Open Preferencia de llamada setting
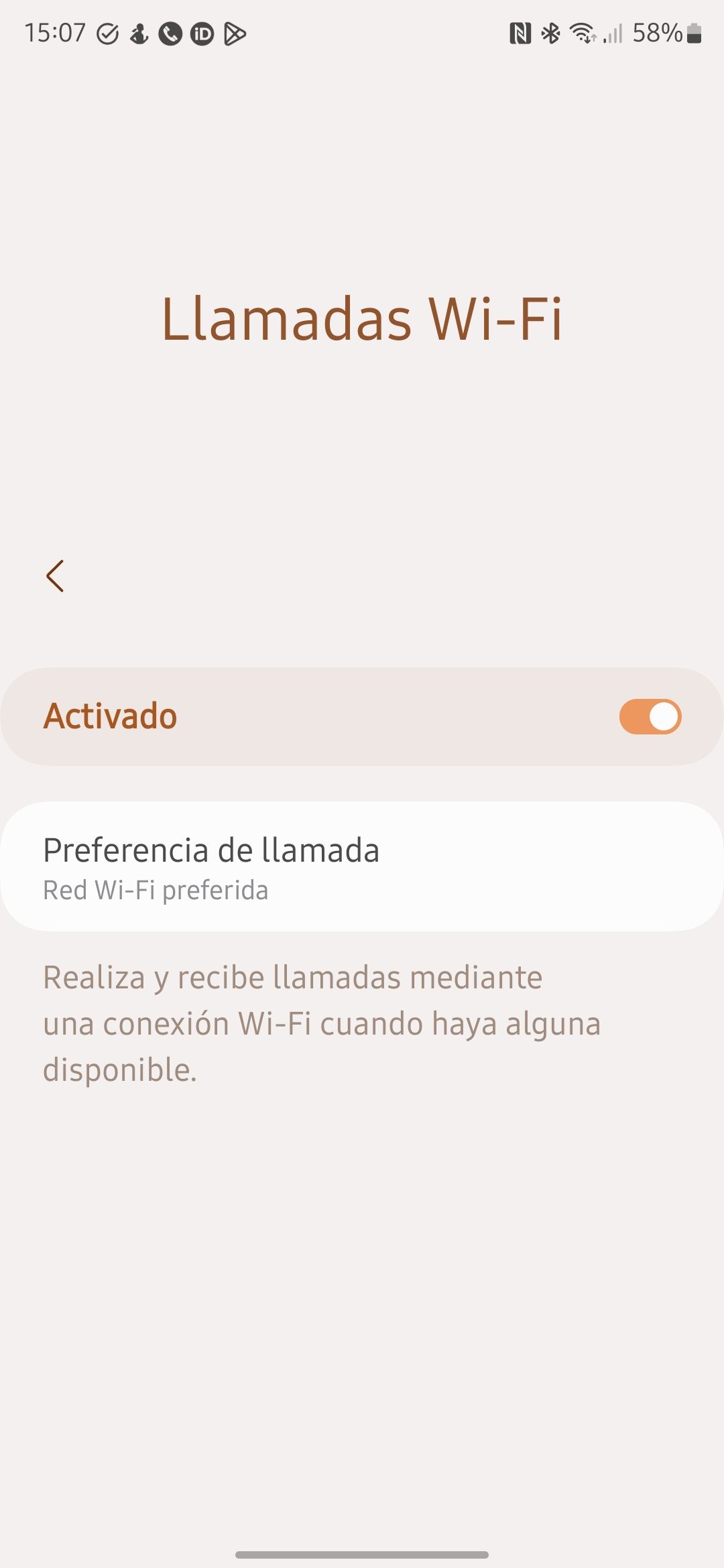Viewport: 724px width, 1568px height. 362,866
